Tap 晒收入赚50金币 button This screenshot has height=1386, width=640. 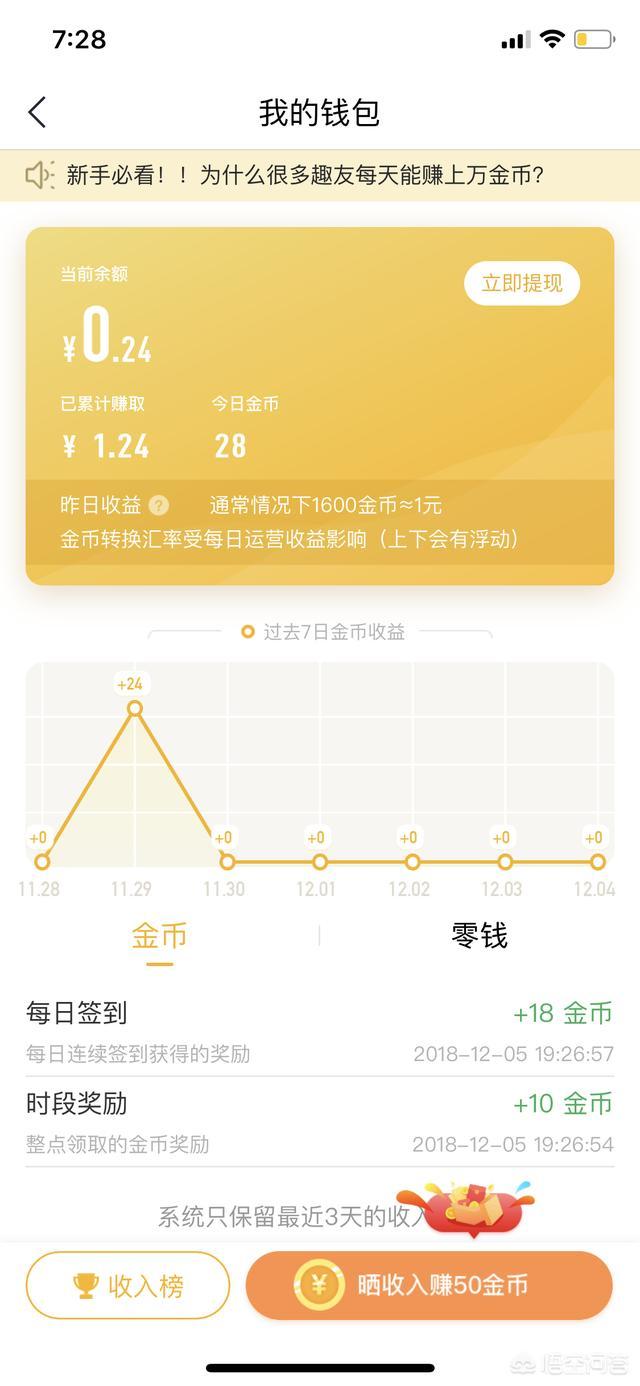pos(429,1286)
